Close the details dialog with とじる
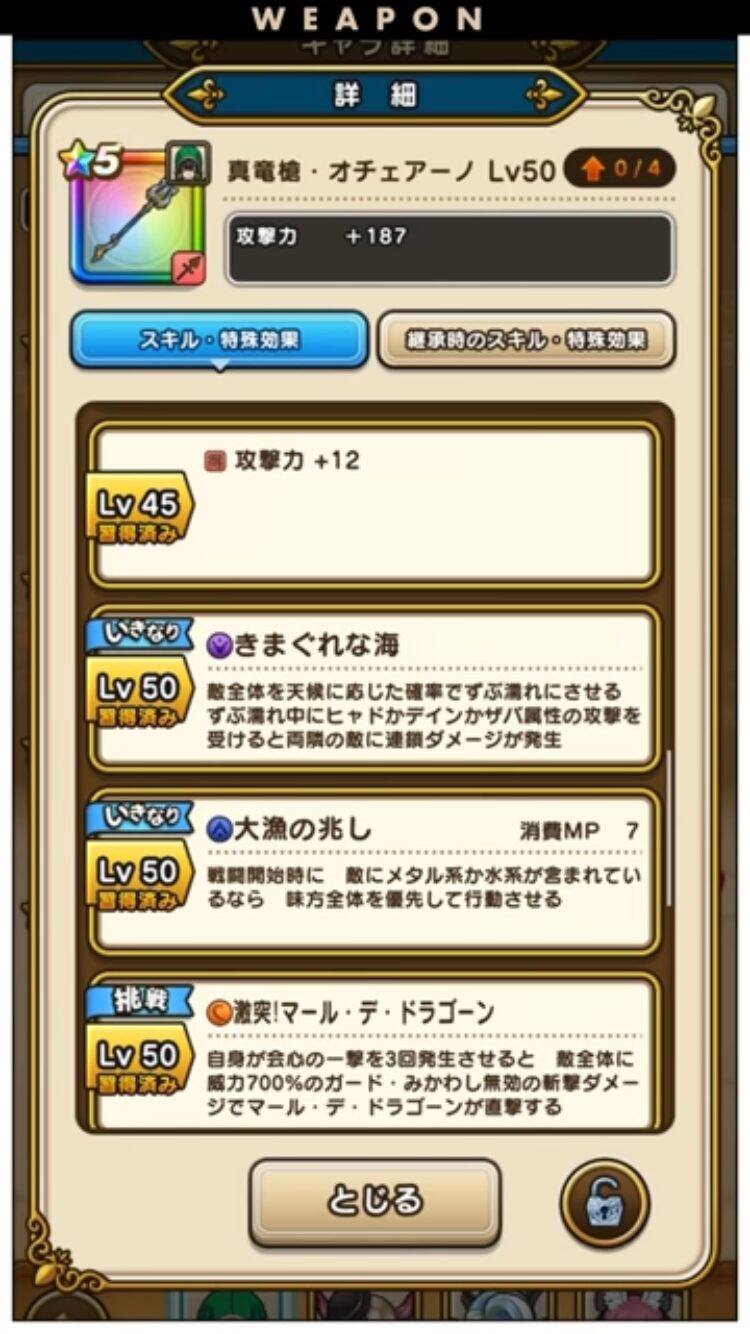750x1334 pixels. click(x=375, y=1201)
